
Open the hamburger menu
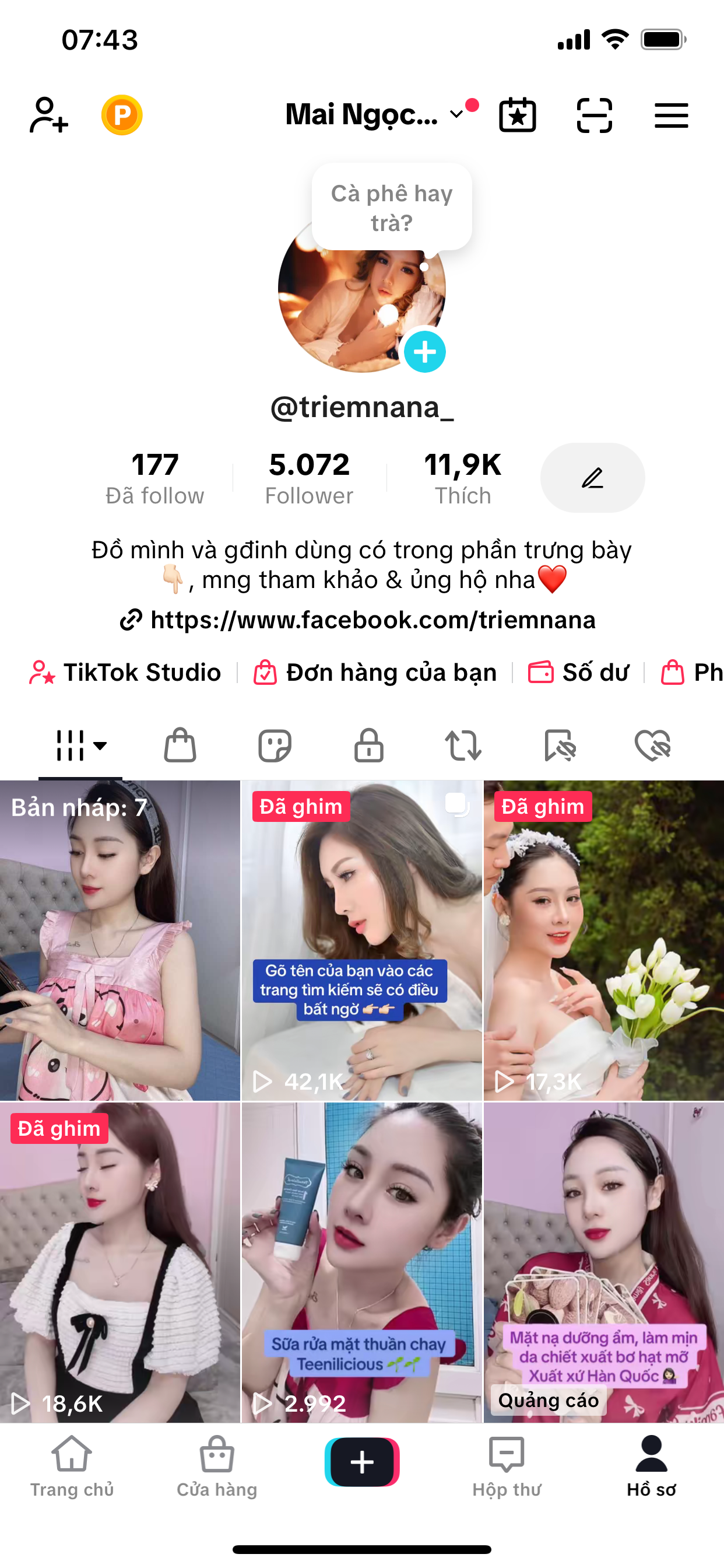click(x=671, y=115)
